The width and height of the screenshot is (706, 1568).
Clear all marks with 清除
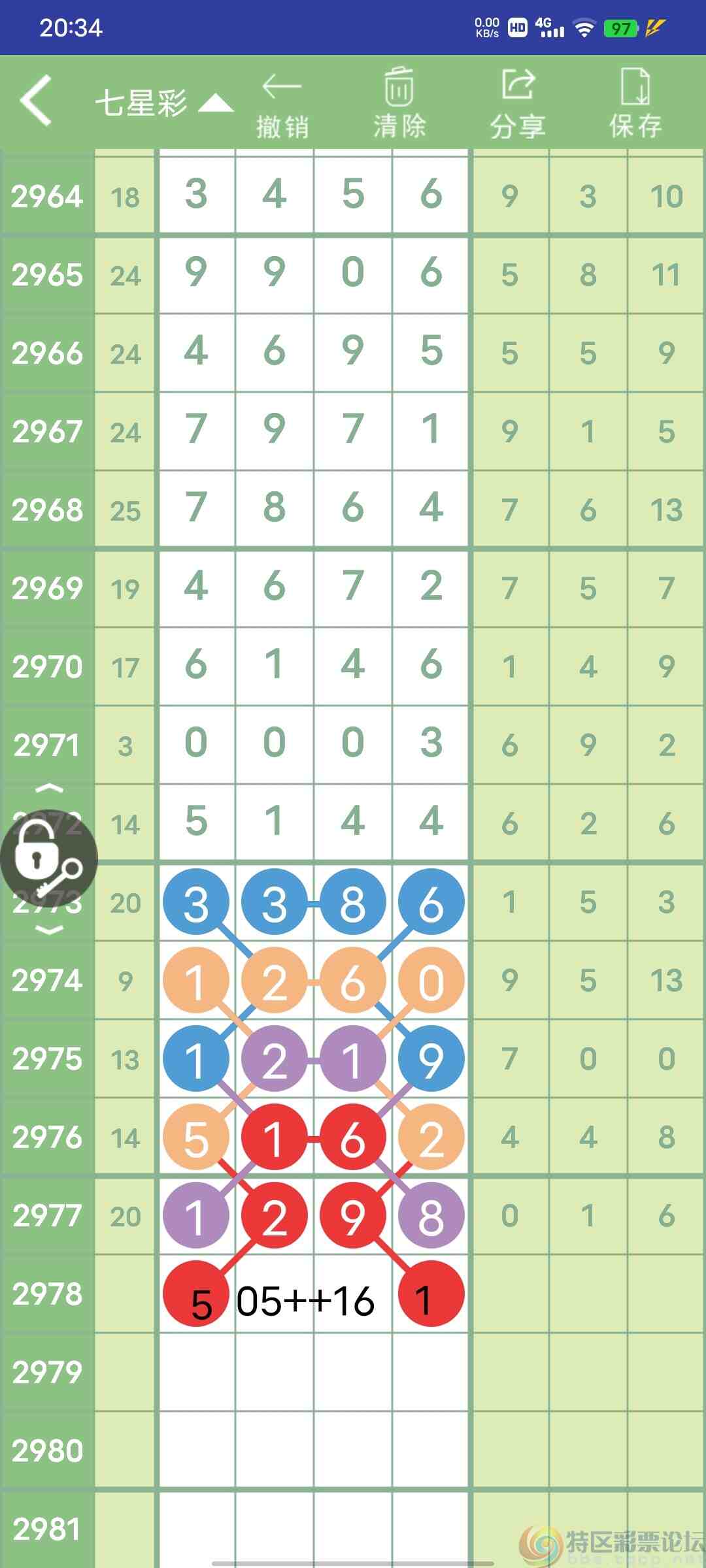[x=399, y=105]
